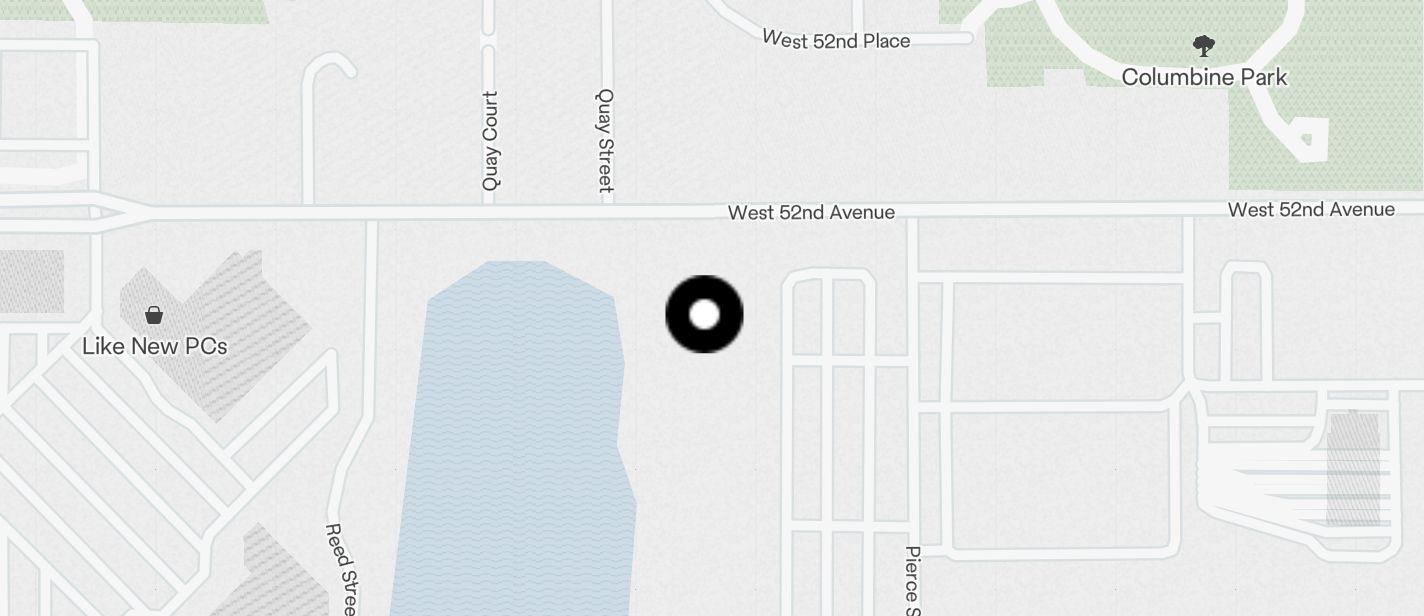This screenshot has width=1424, height=616.
Task: Open the Like New PCs place marker
Action: [x=154, y=316]
